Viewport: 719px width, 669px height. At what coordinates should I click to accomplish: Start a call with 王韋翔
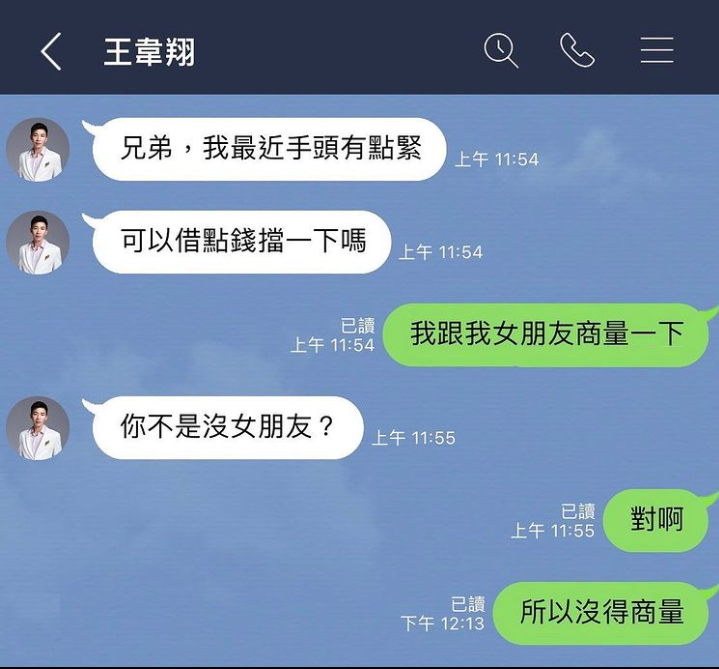577,50
